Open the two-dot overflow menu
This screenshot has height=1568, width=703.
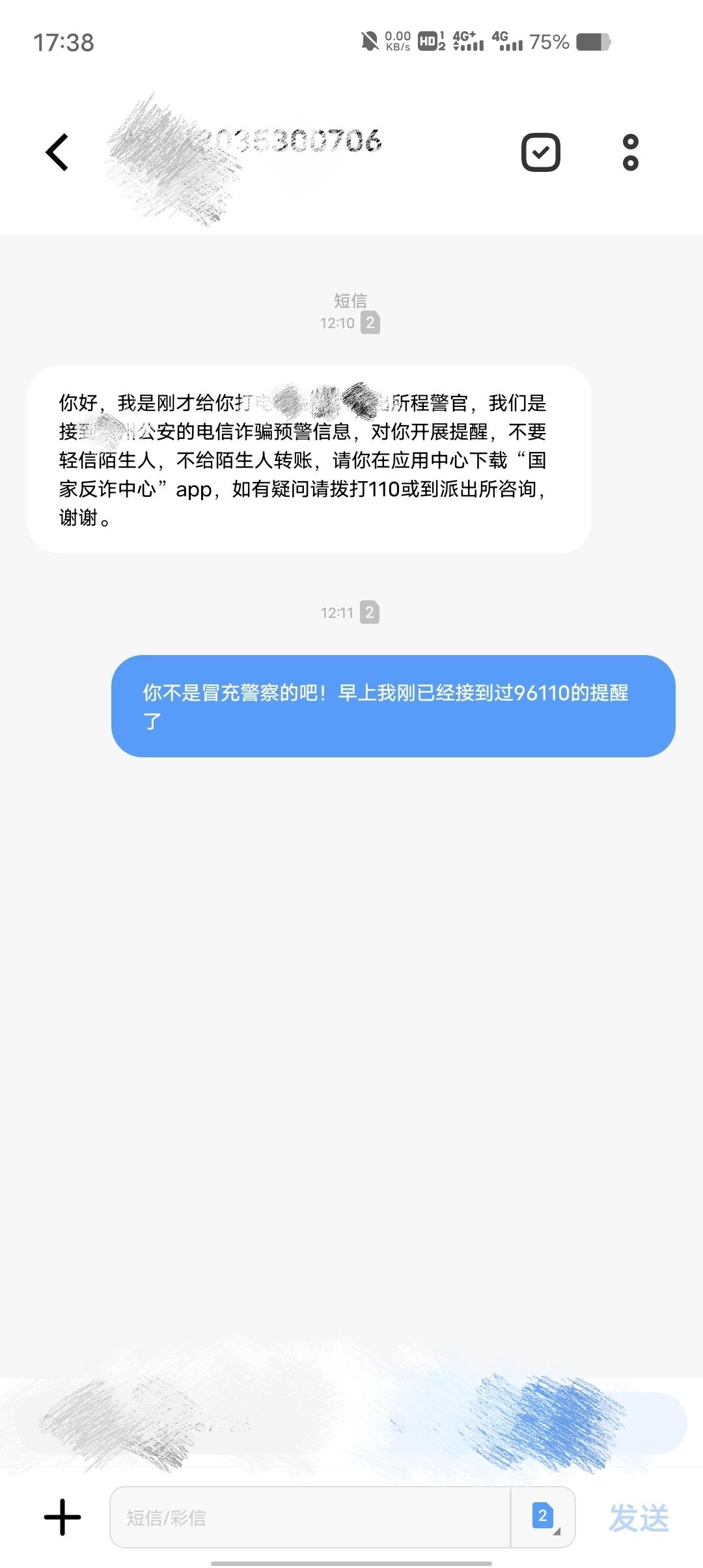(x=630, y=152)
